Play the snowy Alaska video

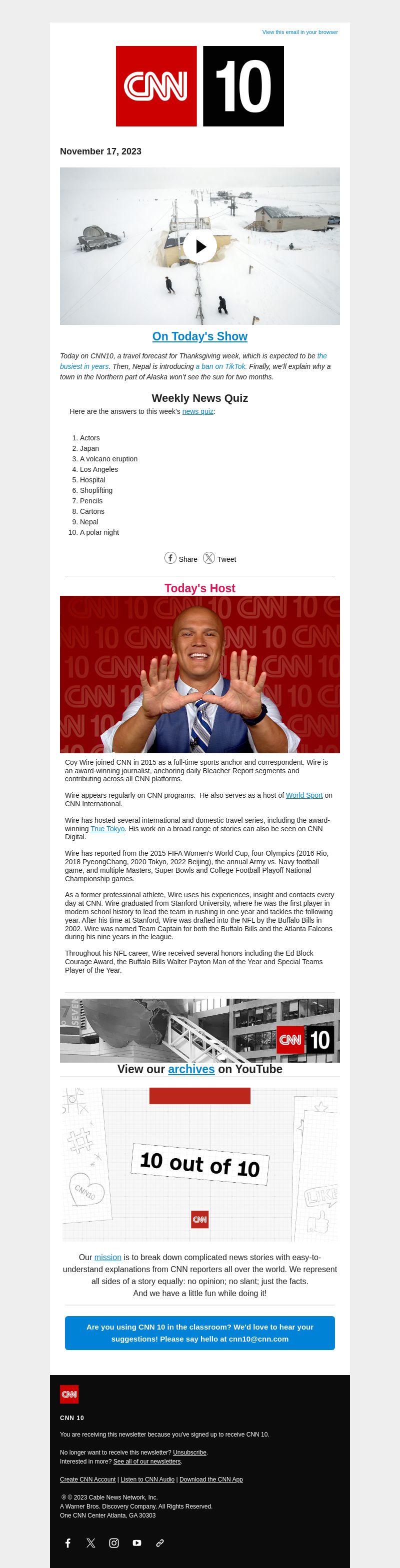tap(199, 246)
